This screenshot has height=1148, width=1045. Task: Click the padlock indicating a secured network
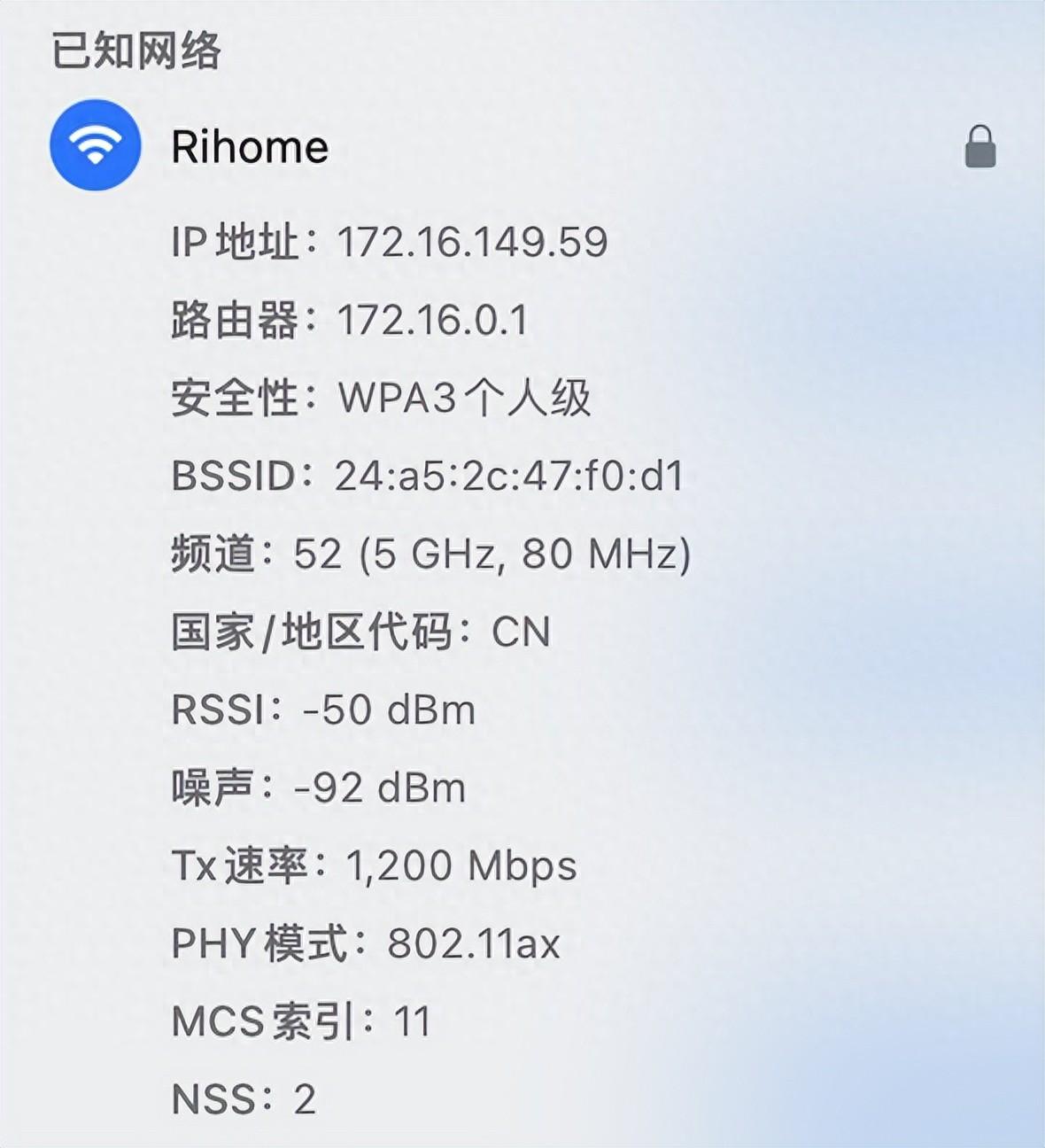pos(979,146)
